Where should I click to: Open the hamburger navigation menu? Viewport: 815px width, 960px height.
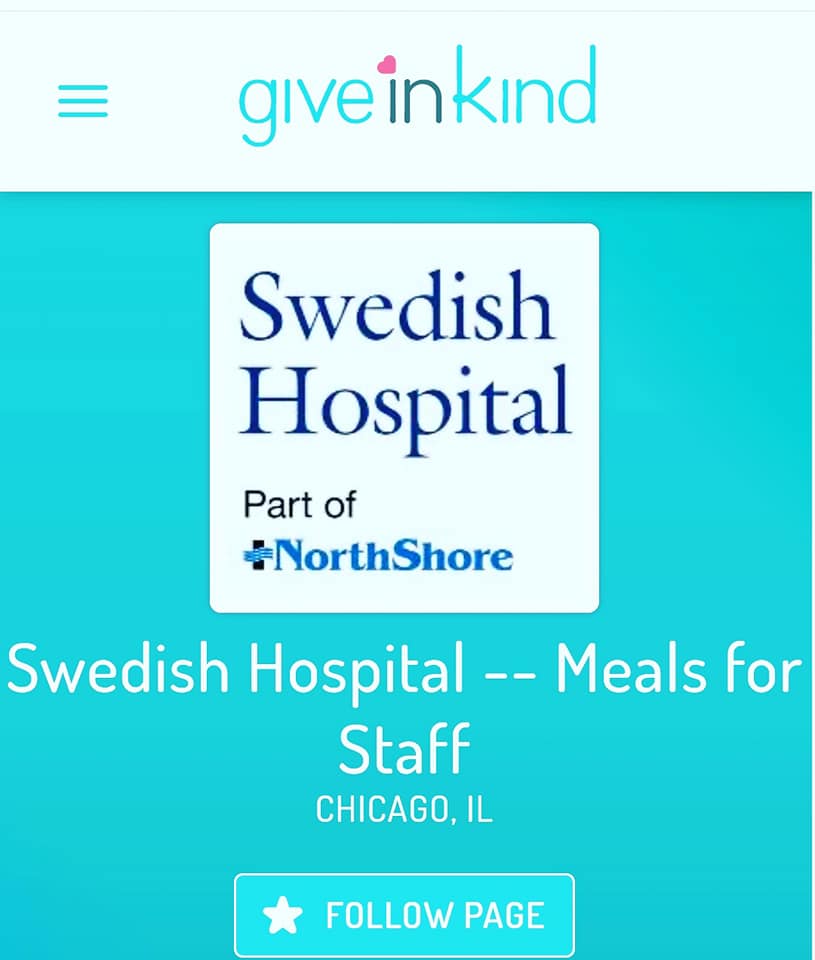(83, 101)
